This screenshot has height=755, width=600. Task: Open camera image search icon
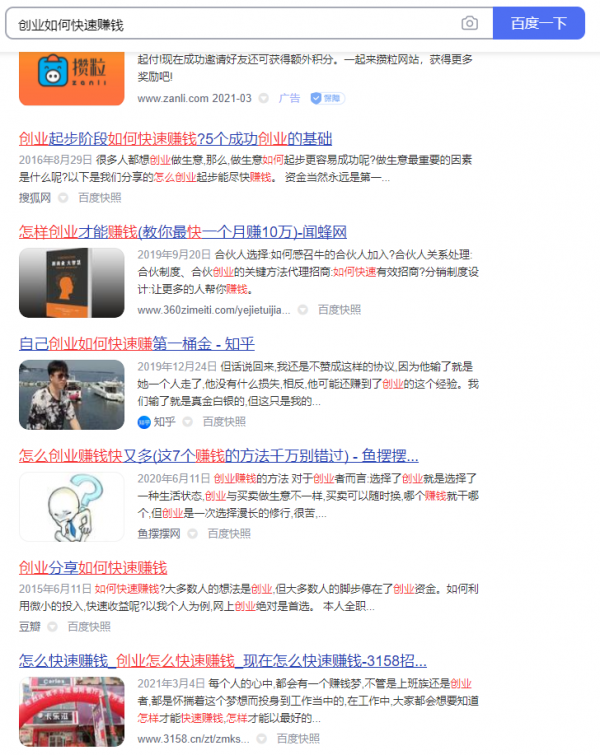(x=469, y=23)
